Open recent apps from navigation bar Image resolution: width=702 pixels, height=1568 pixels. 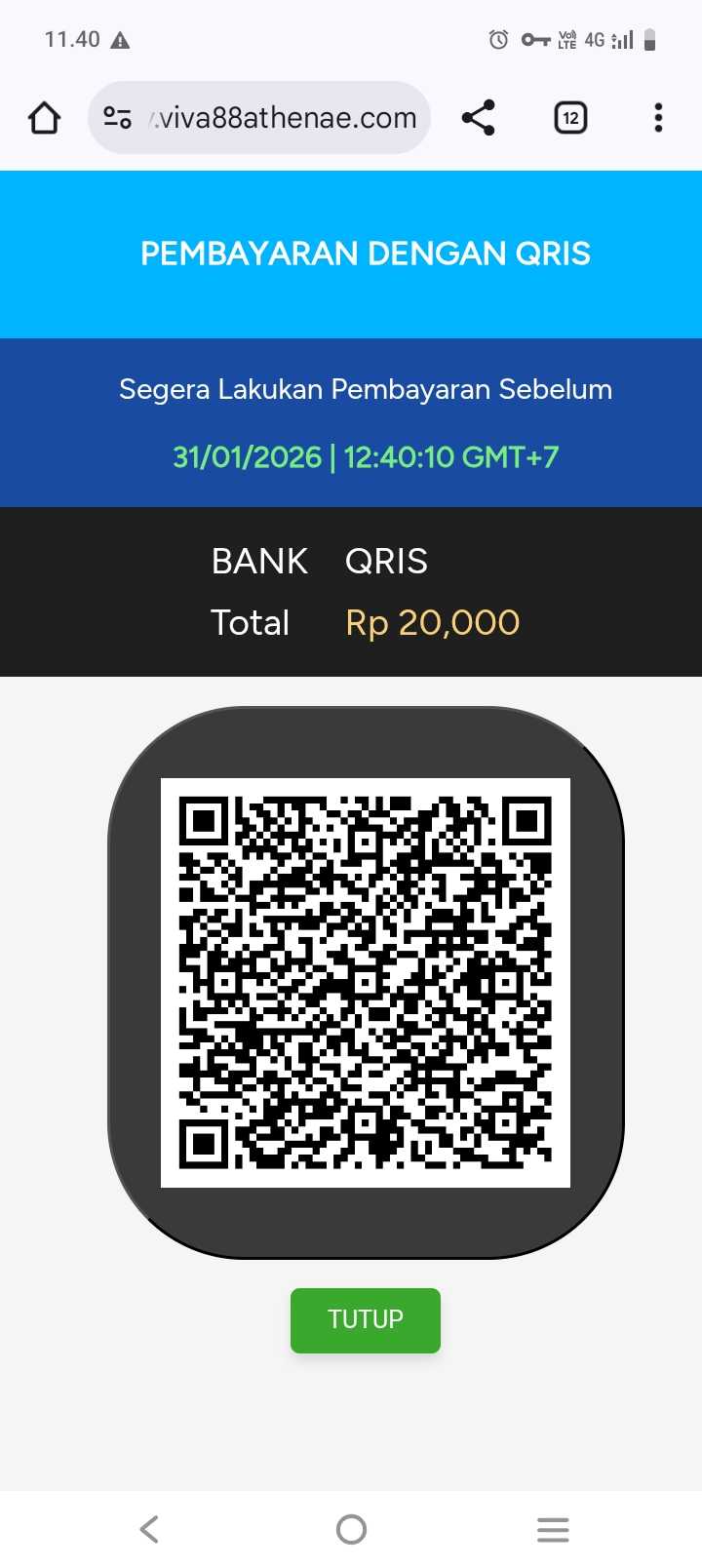pos(553,1529)
